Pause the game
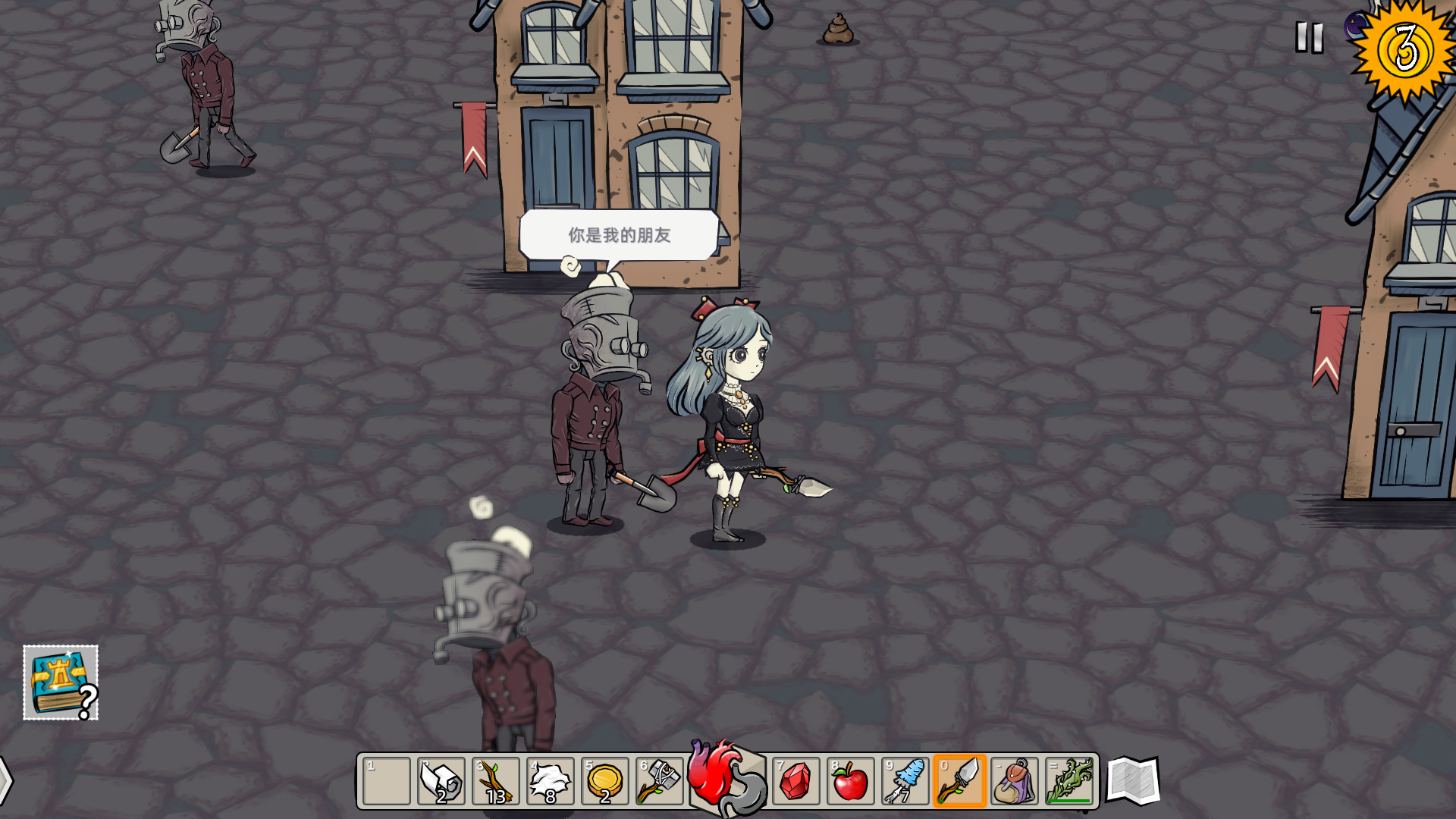 coord(1309,37)
